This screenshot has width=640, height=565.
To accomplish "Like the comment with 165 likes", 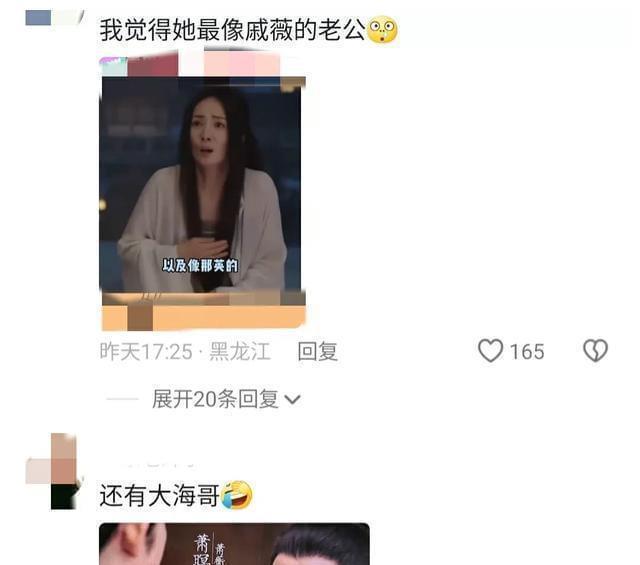I will (x=491, y=351).
